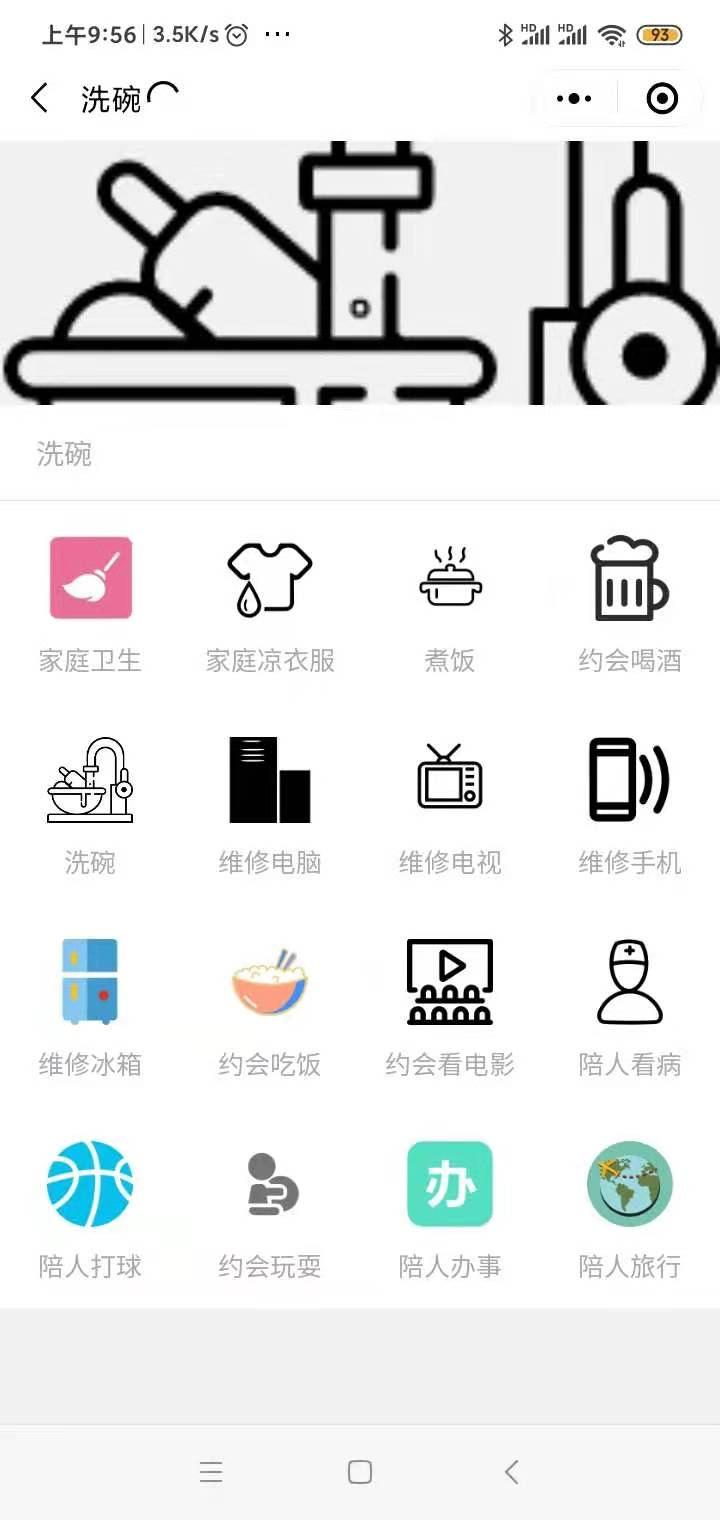
Task: Tap the back arrow beside 洗碗
Action: [38, 98]
